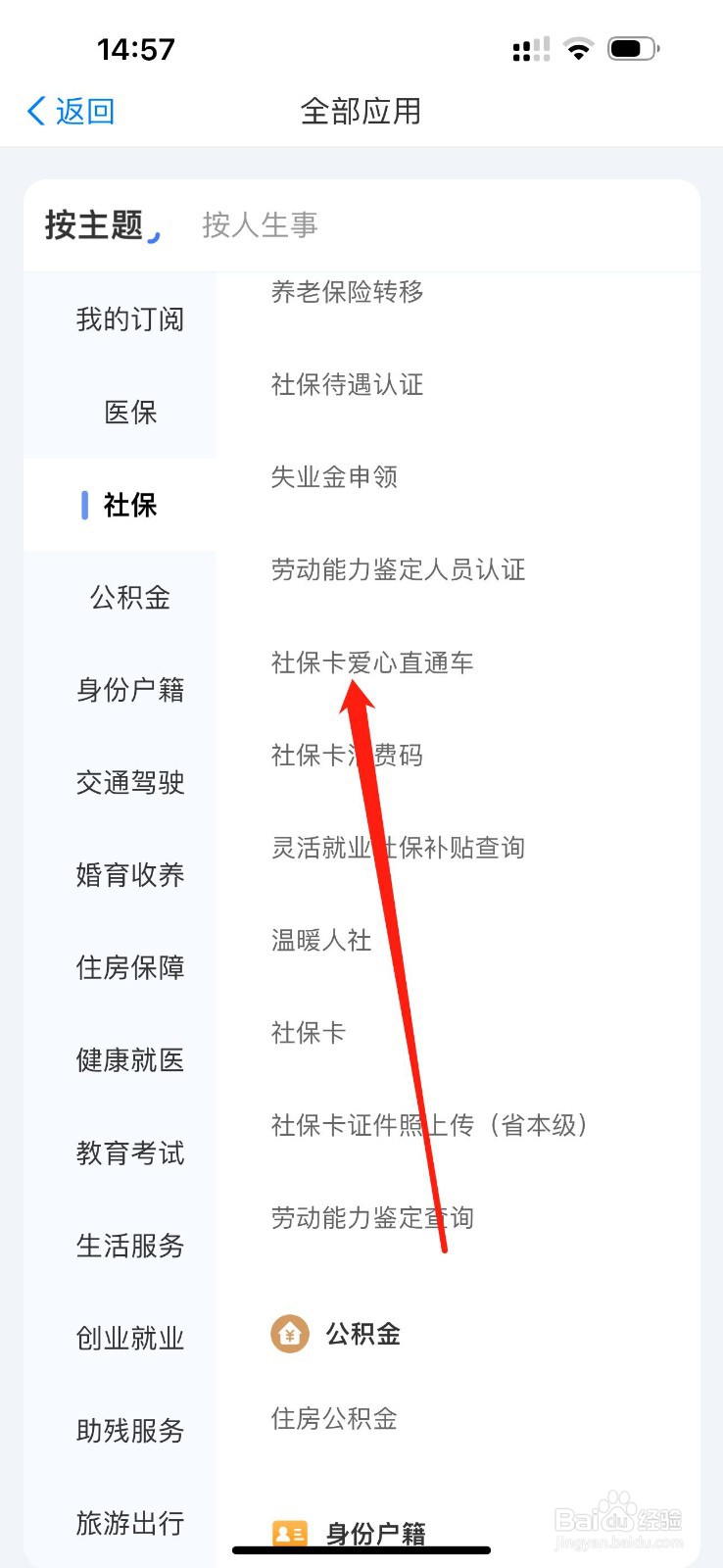This screenshot has height=1568, width=723.
Task: Open 劳动能力鉴定查询 service
Action: [372, 1217]
